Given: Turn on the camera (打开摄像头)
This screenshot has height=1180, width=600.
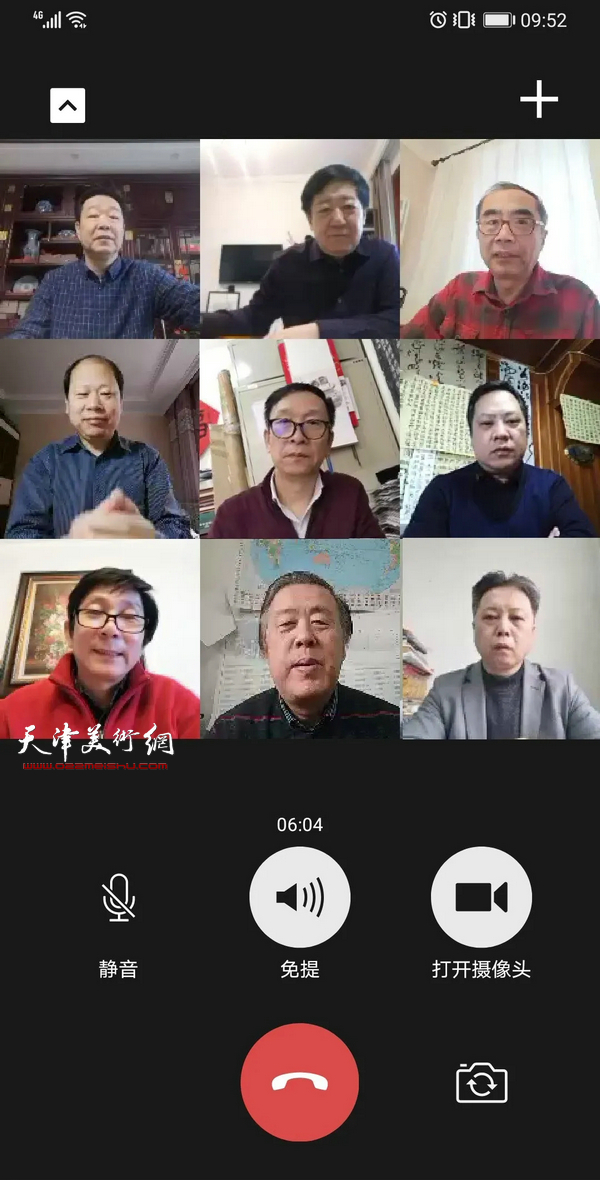Looking at the screenshot, I should tap(481, 897).
